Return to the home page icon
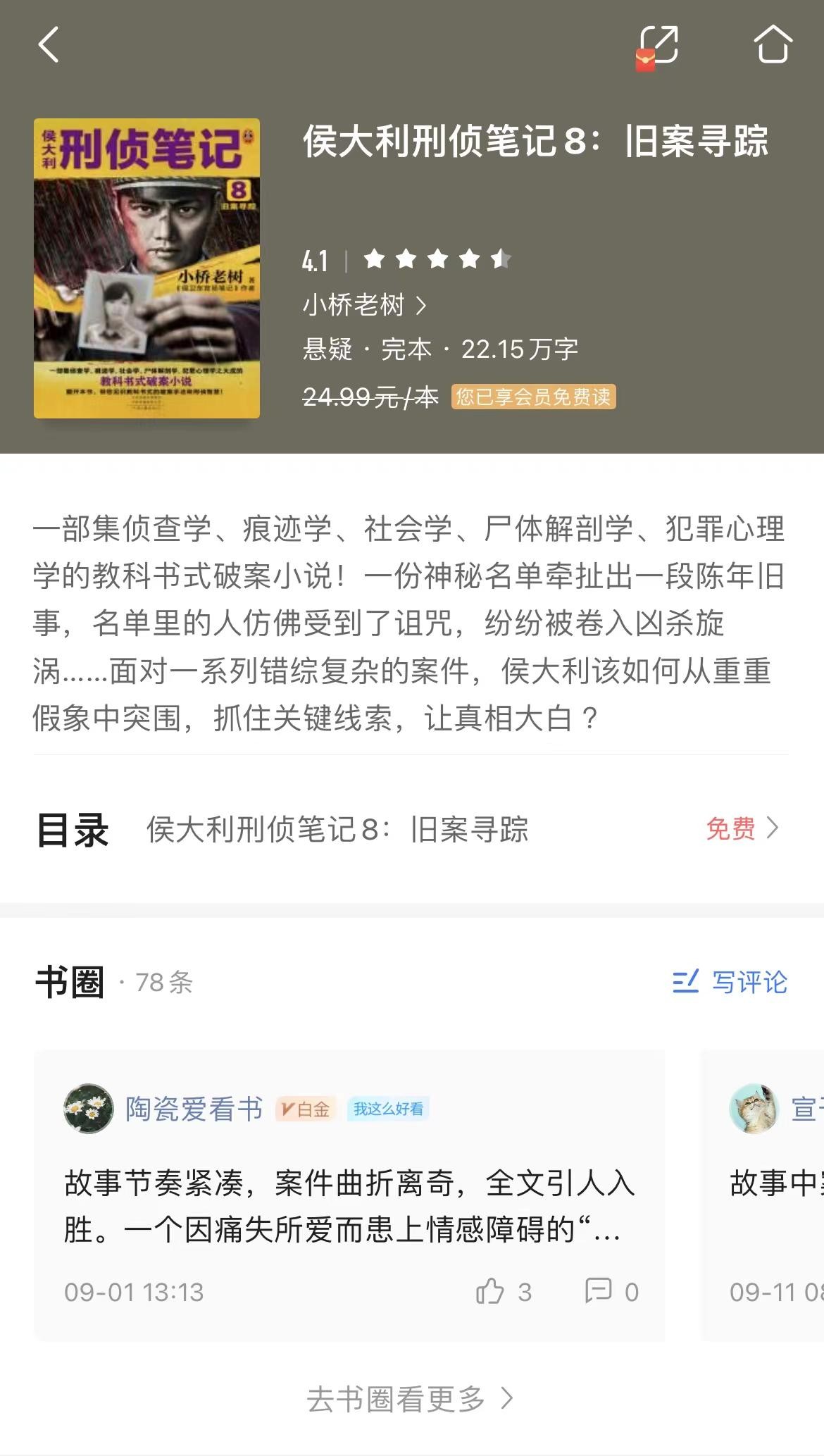 [773, 45]
